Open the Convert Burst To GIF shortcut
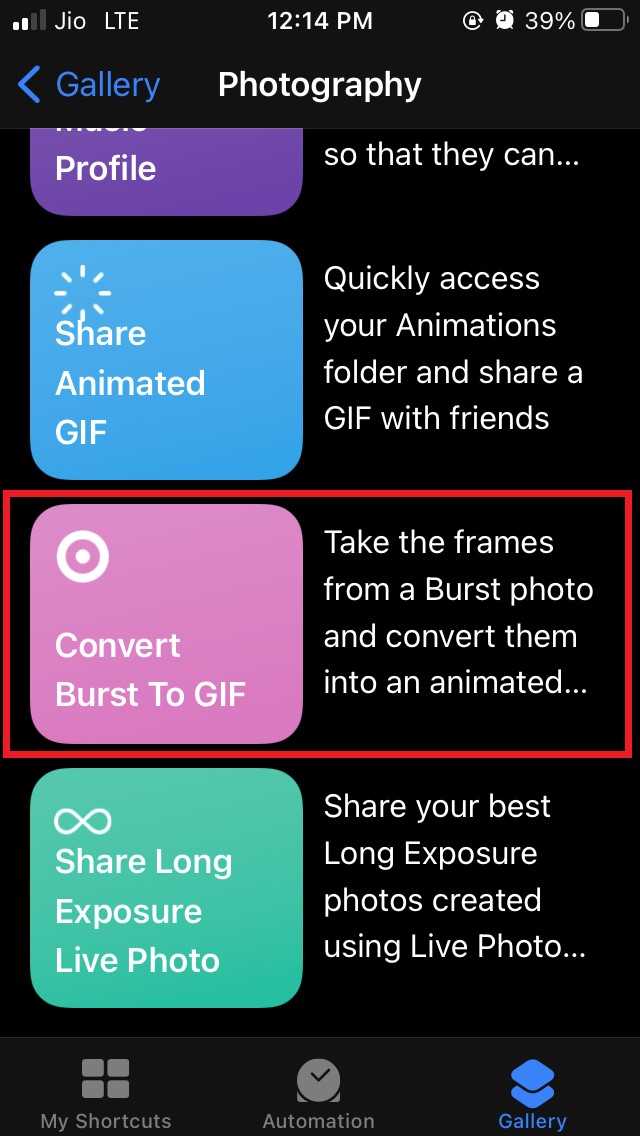This screenshot has height=1136, width=640. pyautogui.click(x=166, y=624)
